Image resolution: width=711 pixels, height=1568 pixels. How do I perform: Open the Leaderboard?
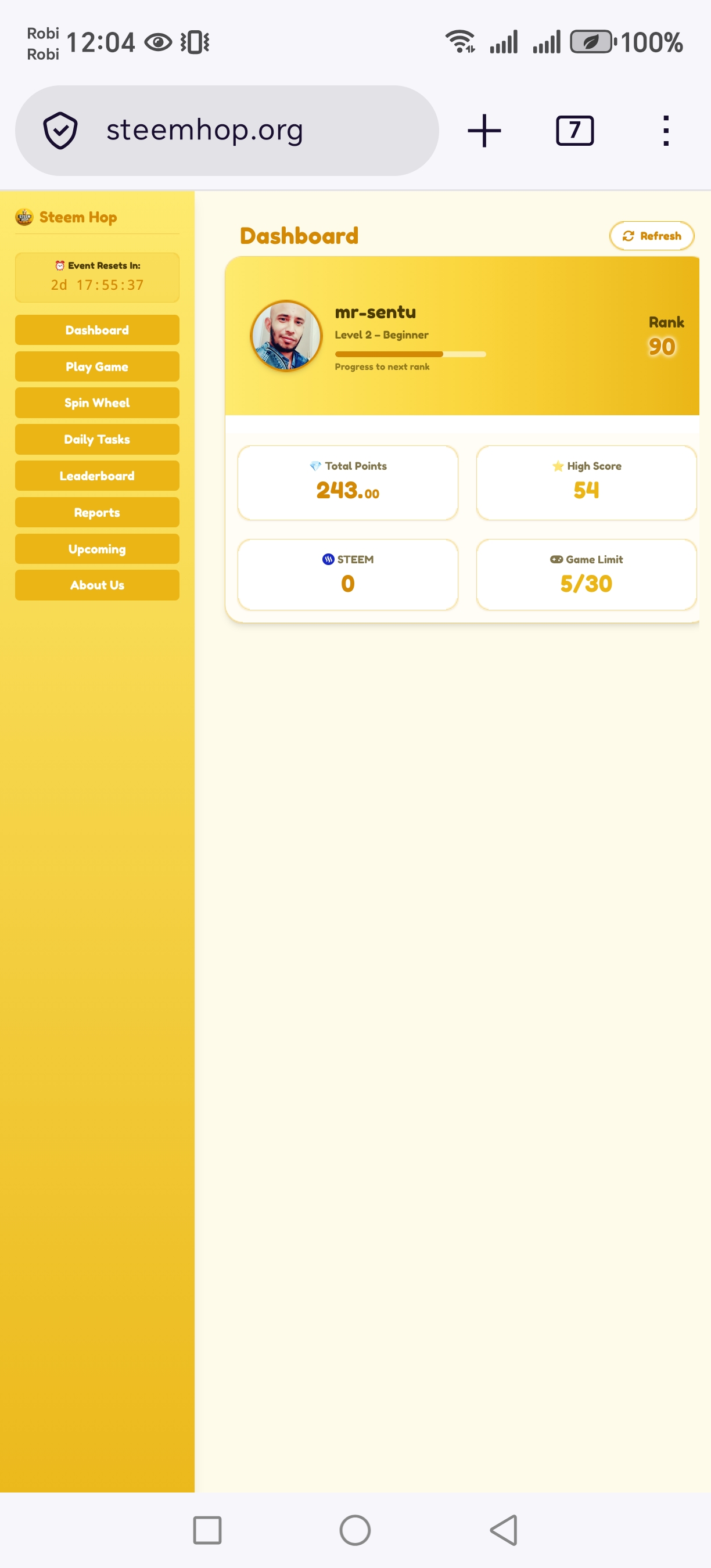[98, 476]
